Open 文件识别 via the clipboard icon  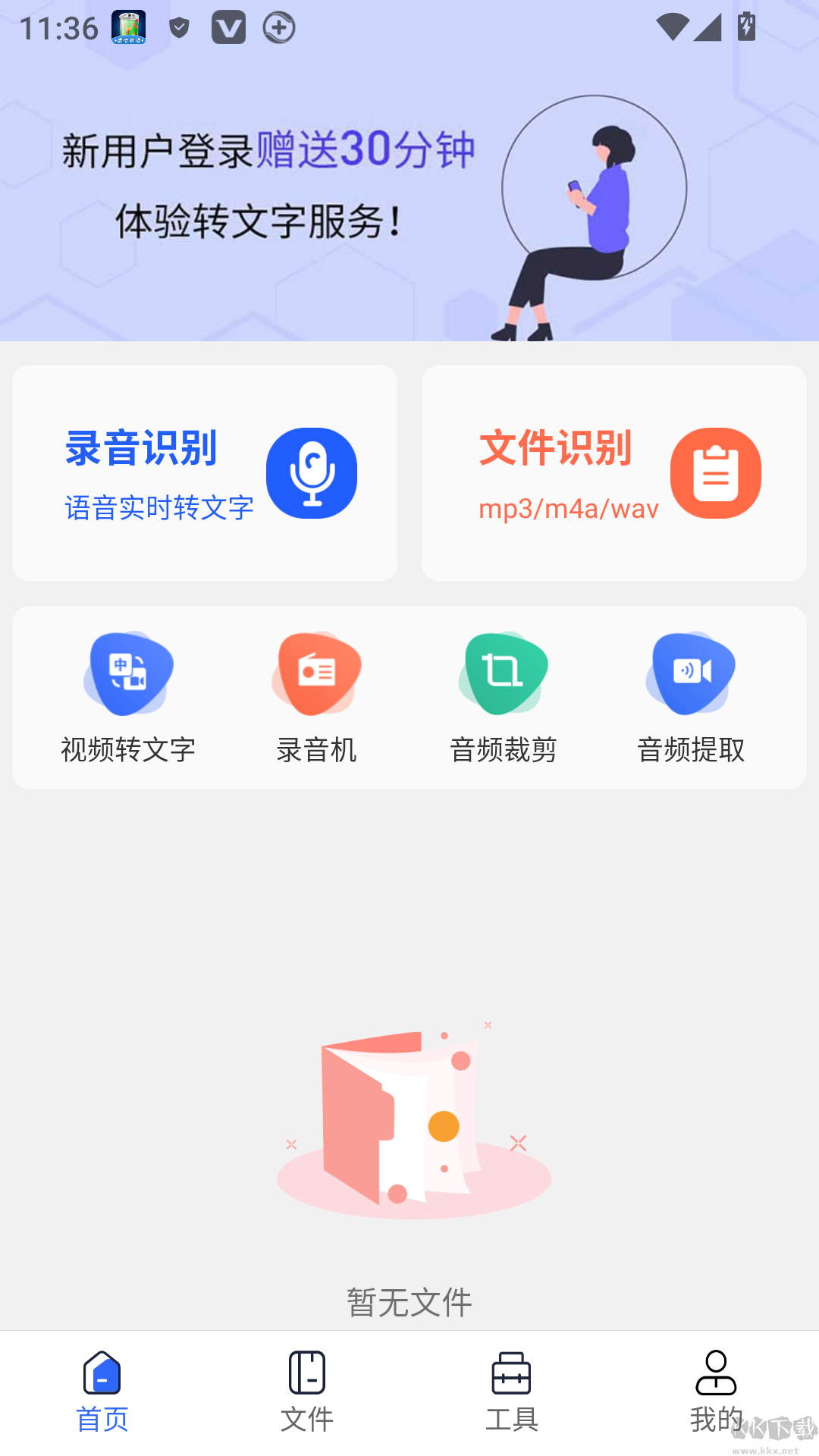716,472
